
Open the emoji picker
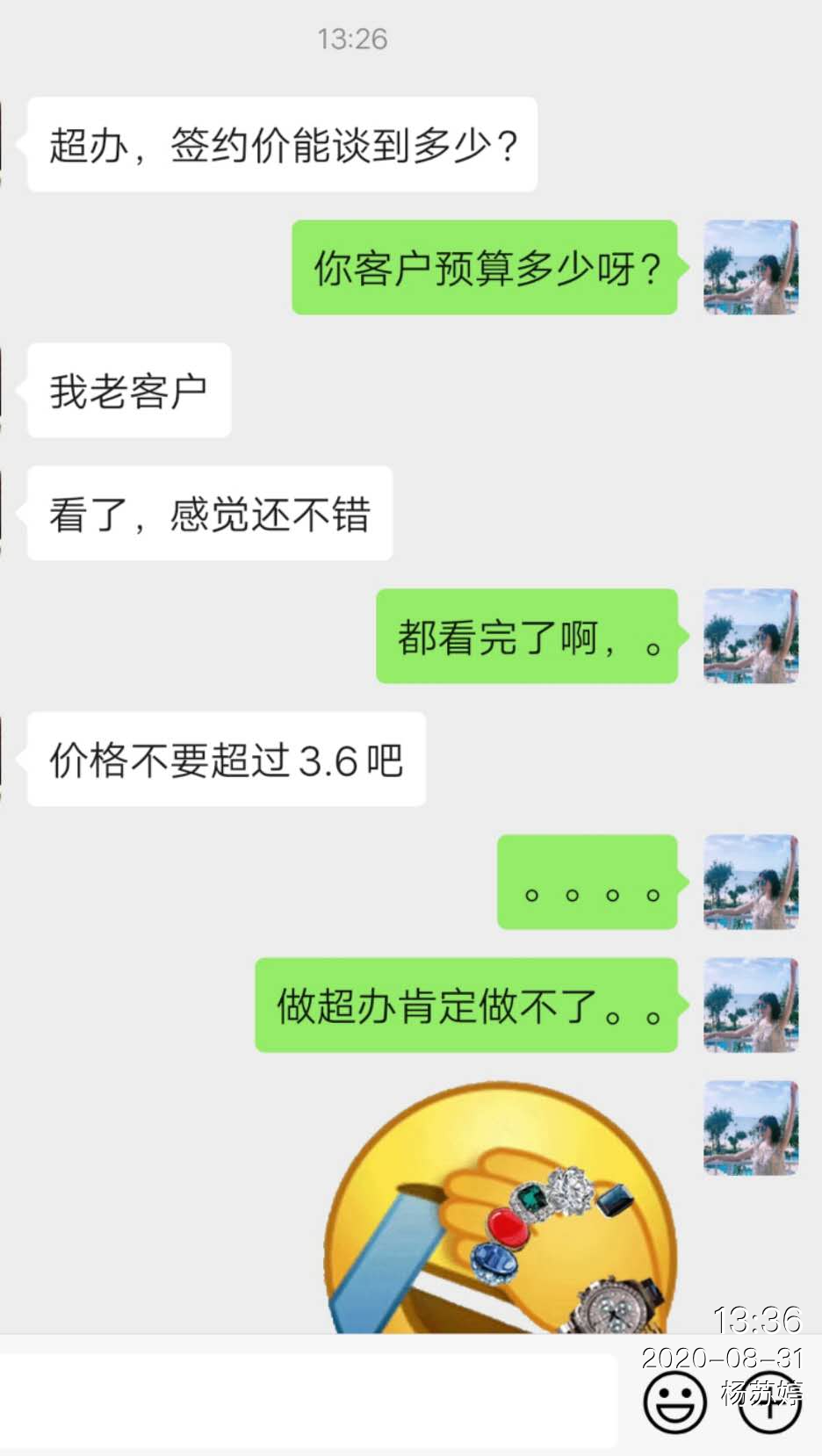pyautogui.click(x=674, y=1402)
